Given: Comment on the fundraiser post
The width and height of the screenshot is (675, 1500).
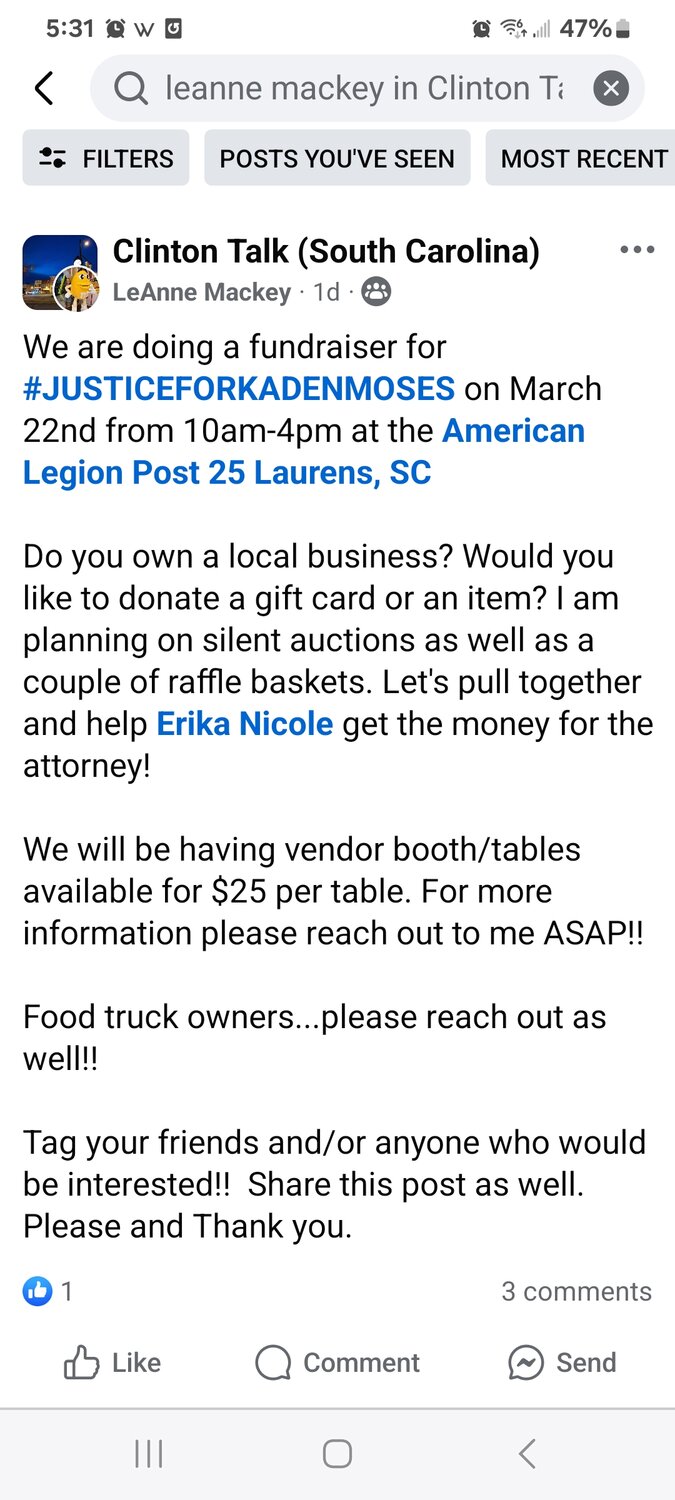Looking at the screenshot, I should tap(337, 1363).
